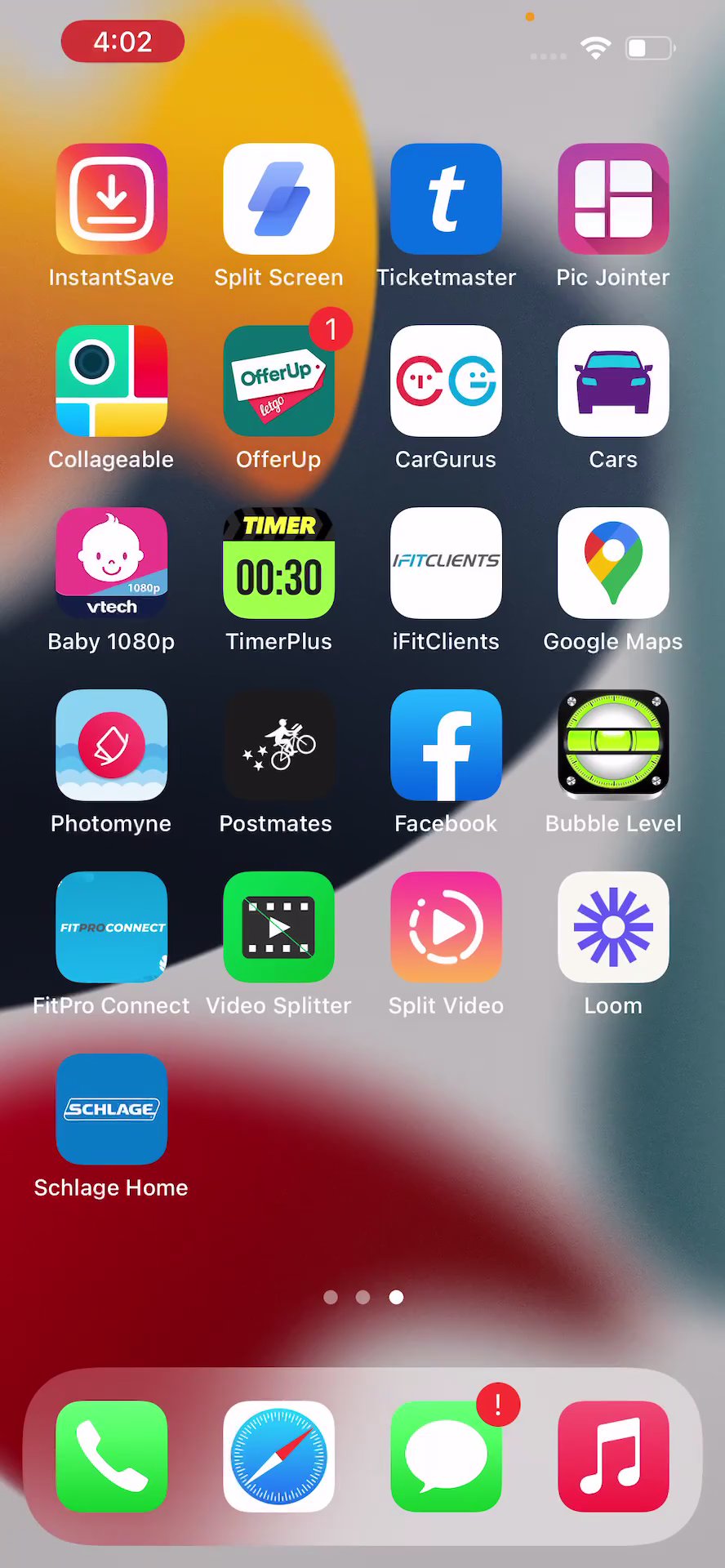Open the CarGurus app
This screenshot has height=1568, width=725.
pyautogui.click(x=446, y=381)
